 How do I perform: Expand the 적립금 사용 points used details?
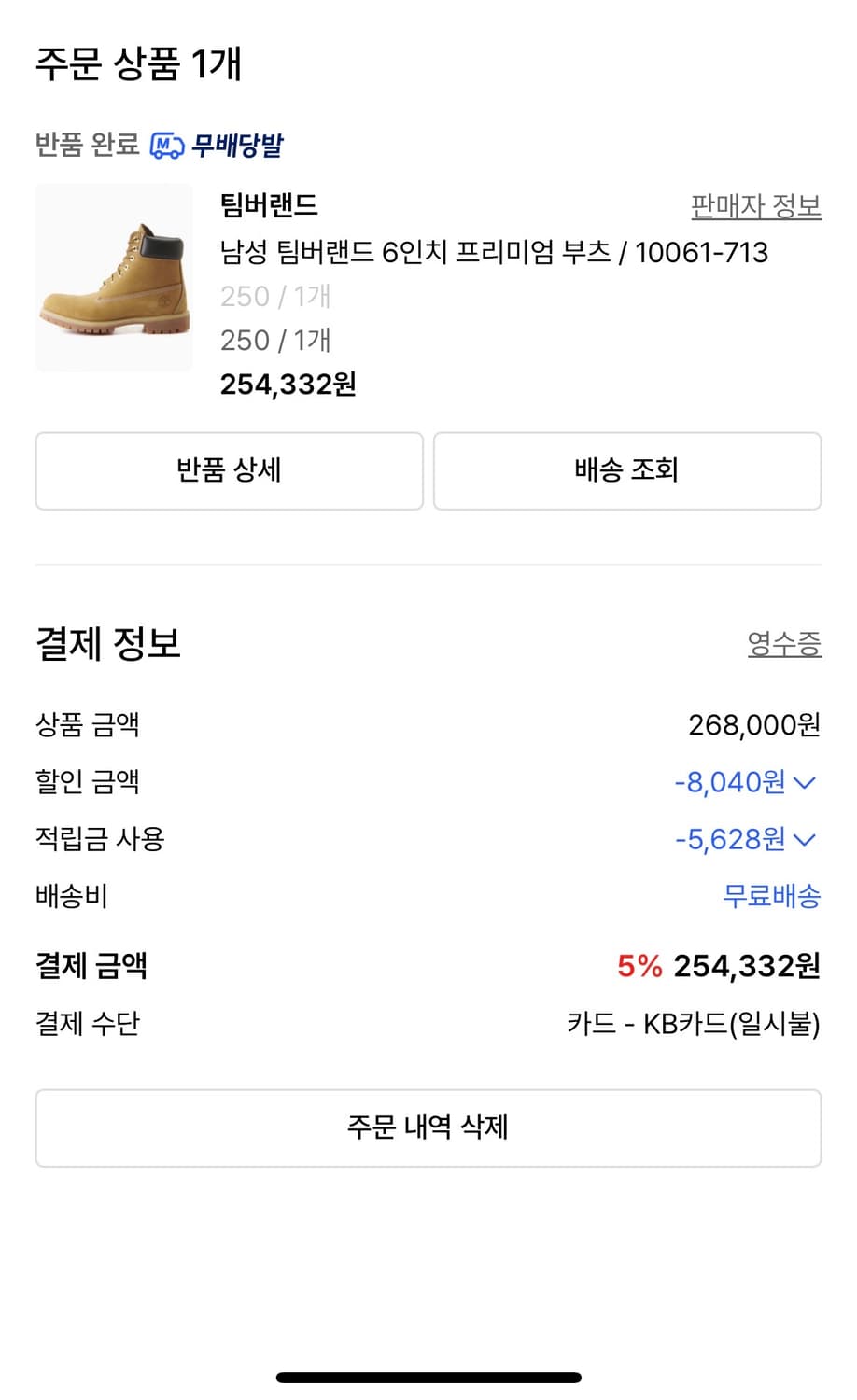point(807,840)
